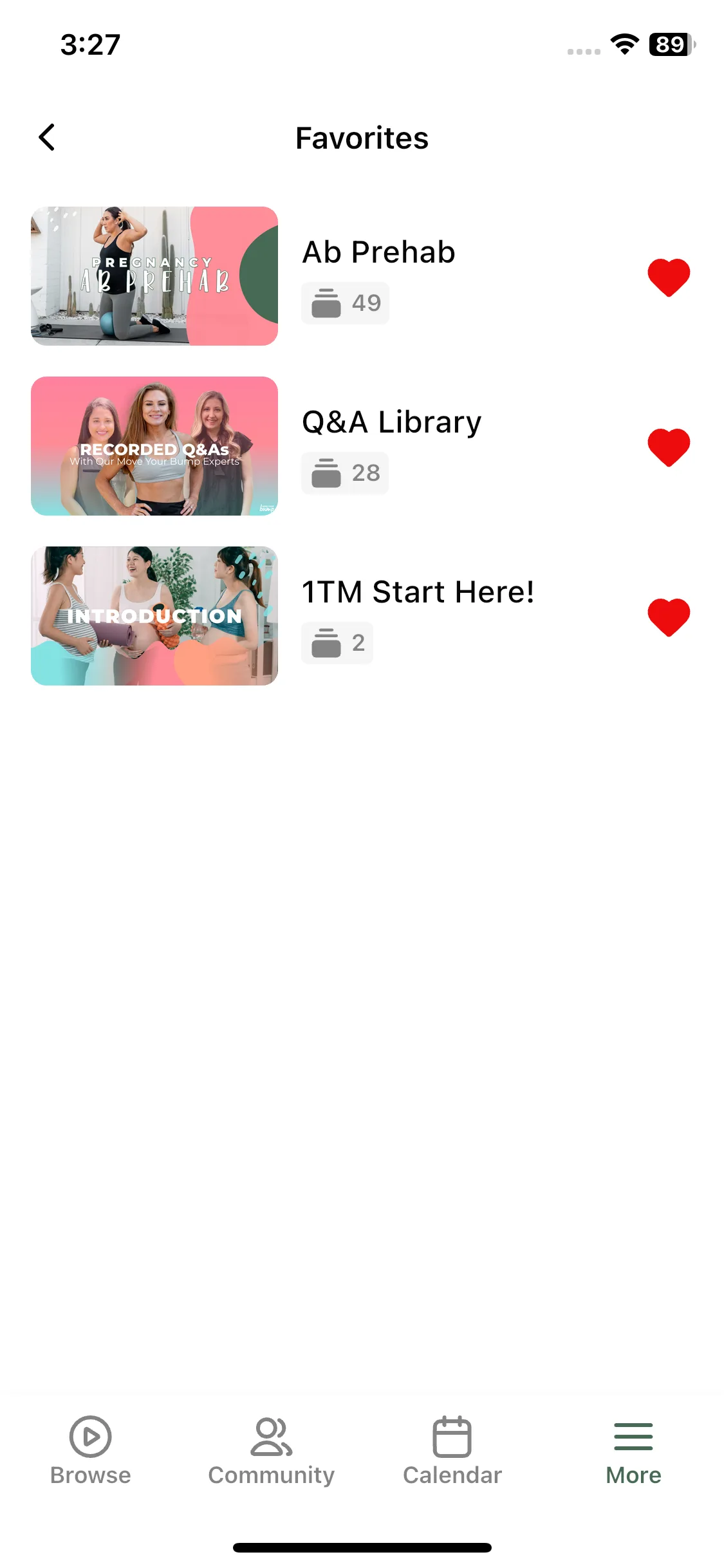The width and height of the screenshot is (724, 1568).
Task: Switch to the Browse tab
Action: [91, 1451]
